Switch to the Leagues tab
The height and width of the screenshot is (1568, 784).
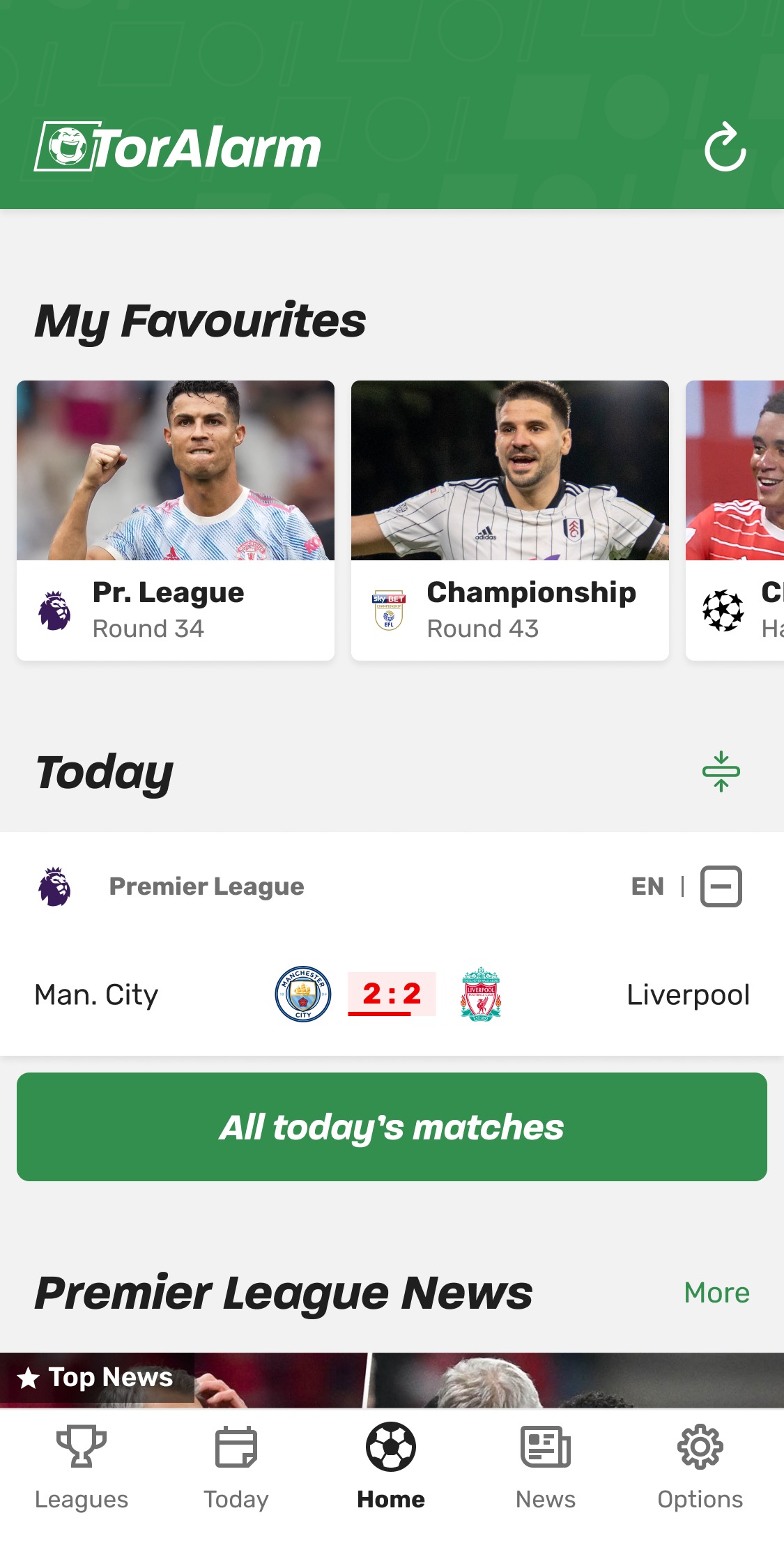82,1467
